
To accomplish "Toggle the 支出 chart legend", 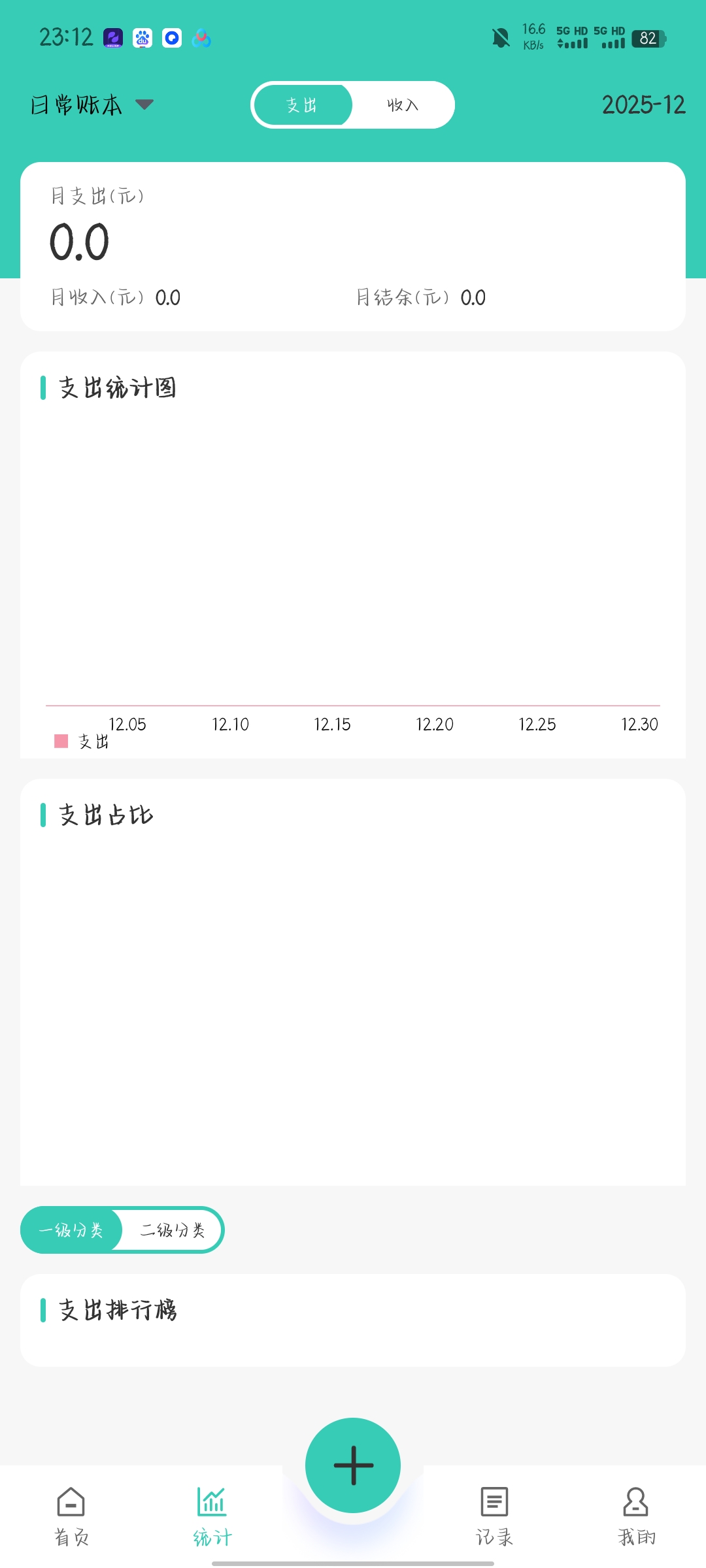I will 82,742.
